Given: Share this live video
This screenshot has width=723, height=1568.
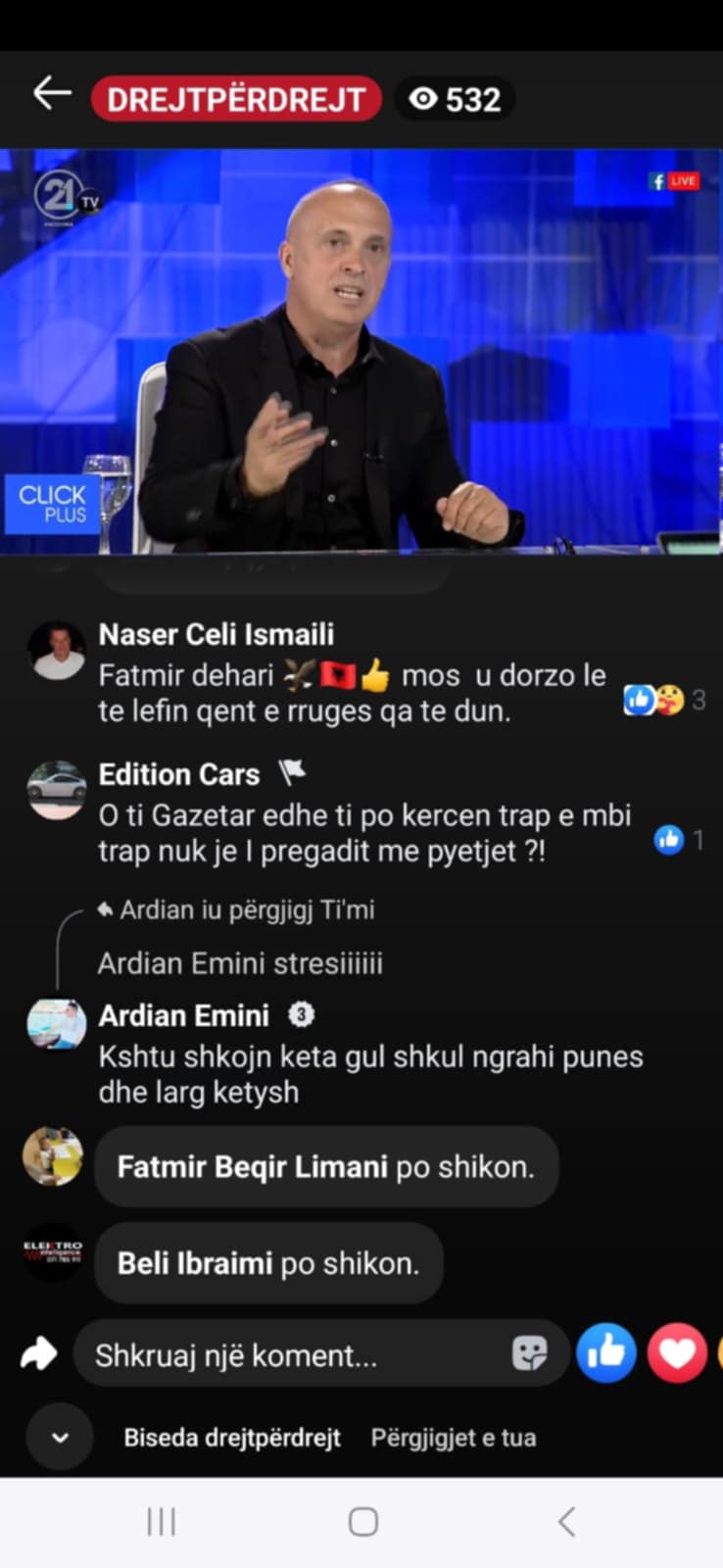Looking at the screenshot, I should tap(39, 1354).
